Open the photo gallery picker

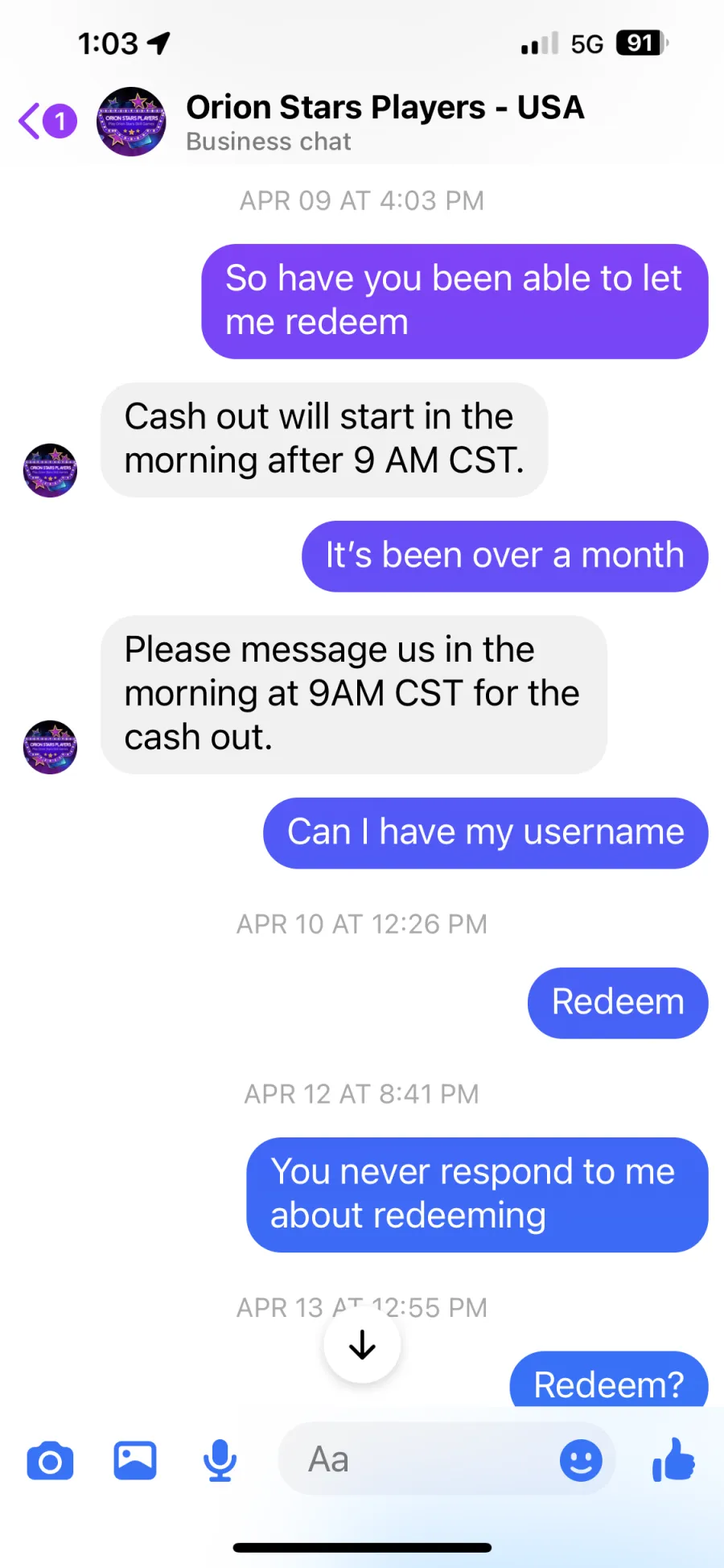click(x=135, y=1460)
